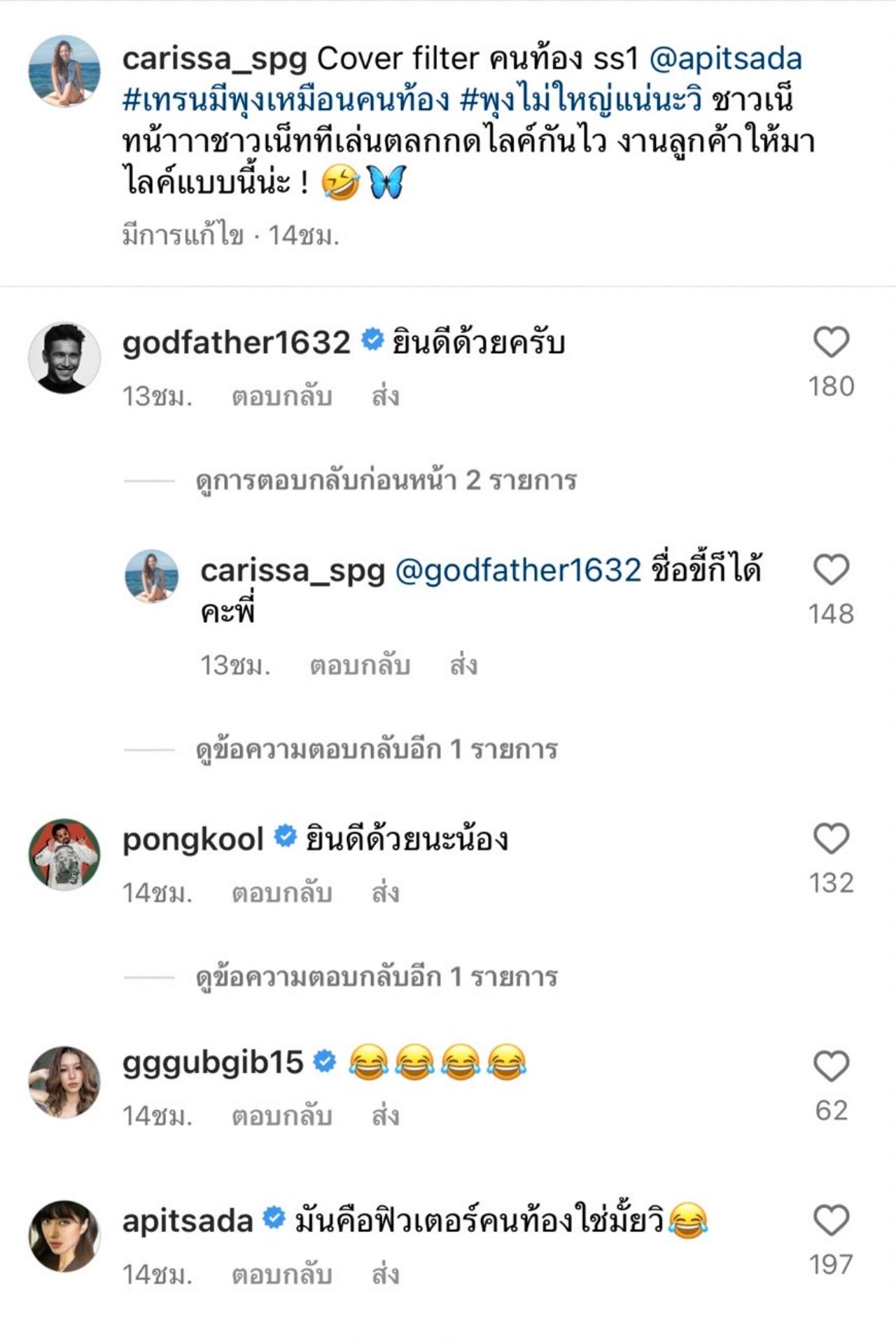The height and width of the screenshot is (1344, 896).
Task: Like gggubgib15's laughing emoji comment
Action: [831, 1067]
